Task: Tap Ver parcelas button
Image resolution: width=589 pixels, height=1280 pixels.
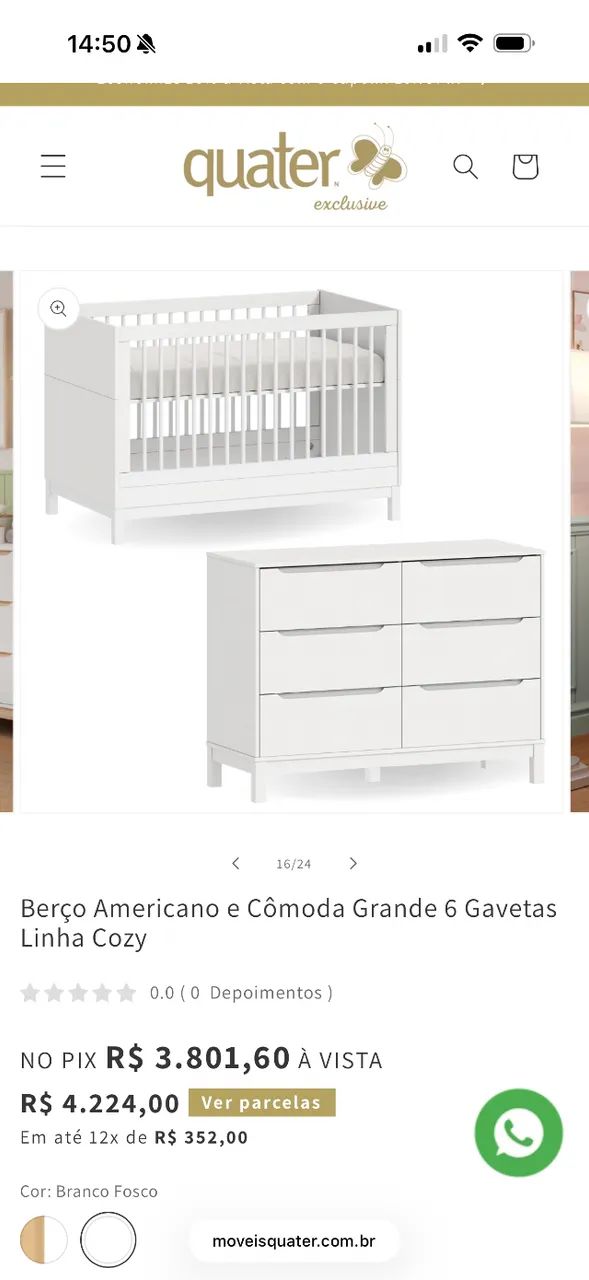Action: [x=261, y=1103]
